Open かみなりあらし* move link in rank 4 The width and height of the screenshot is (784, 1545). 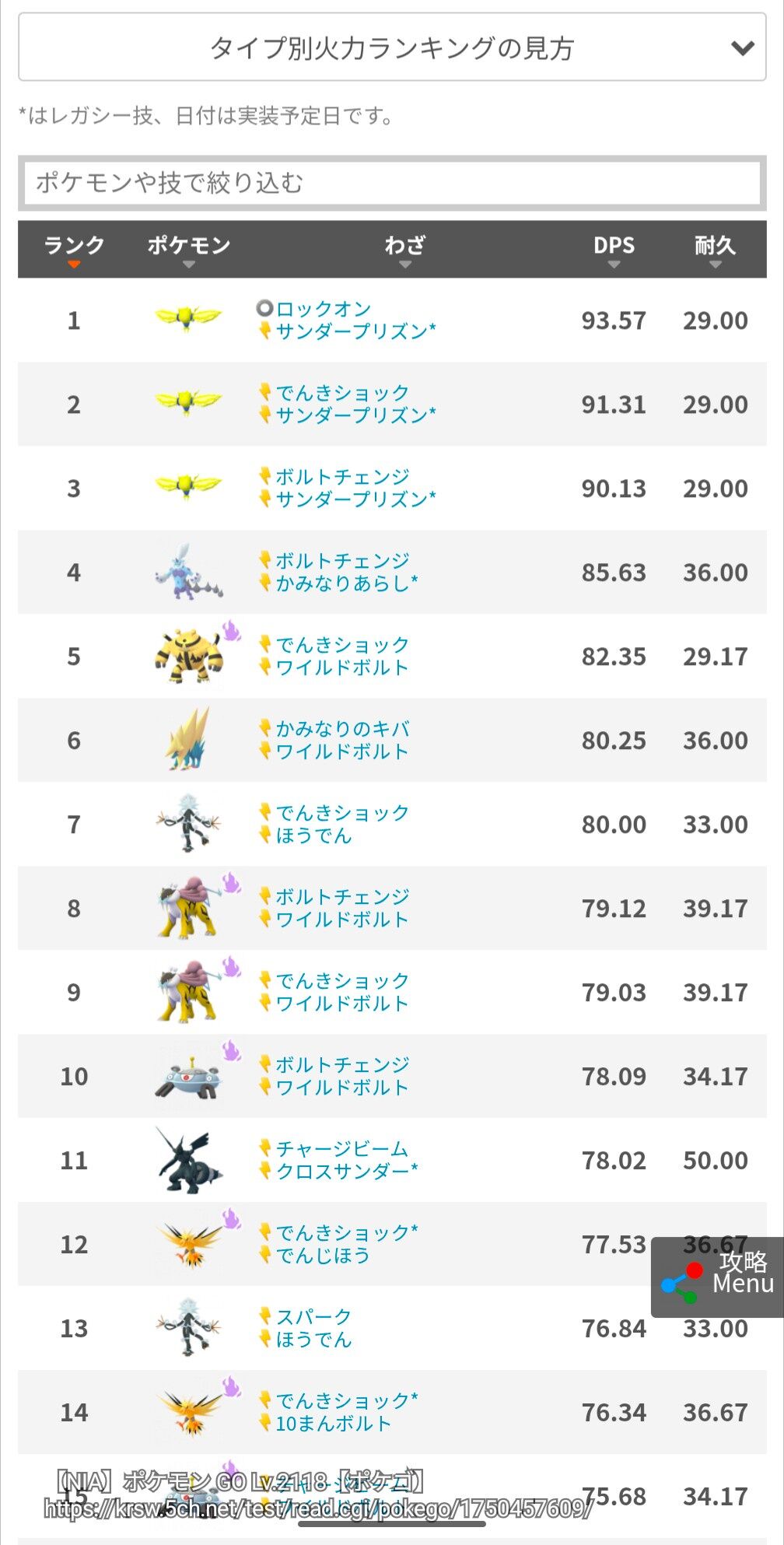pyautogui.click(x=347, y=583)
